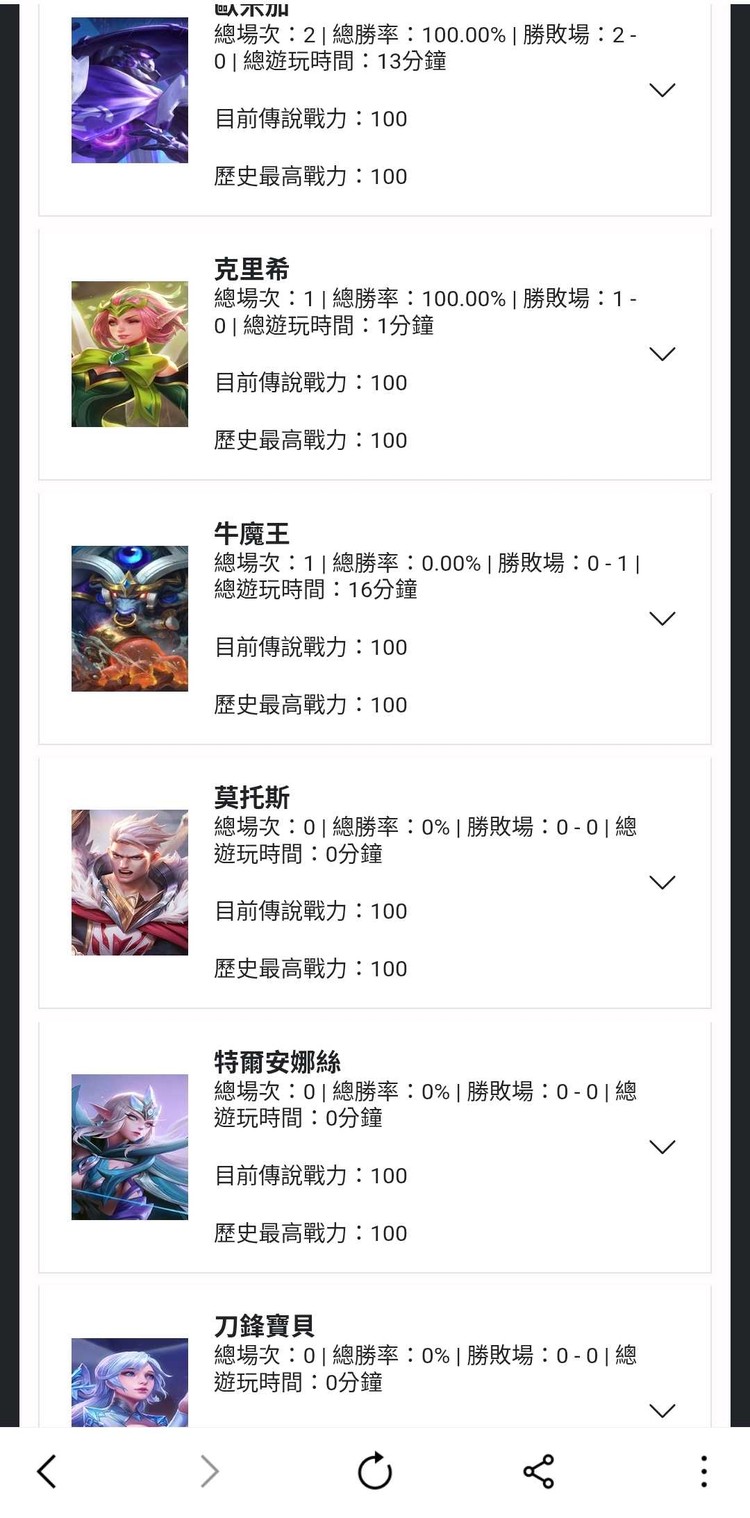Screen dimensions: 750x1518
Task: Tap the forward navigation arrow
Action: tap(210, 1471)
